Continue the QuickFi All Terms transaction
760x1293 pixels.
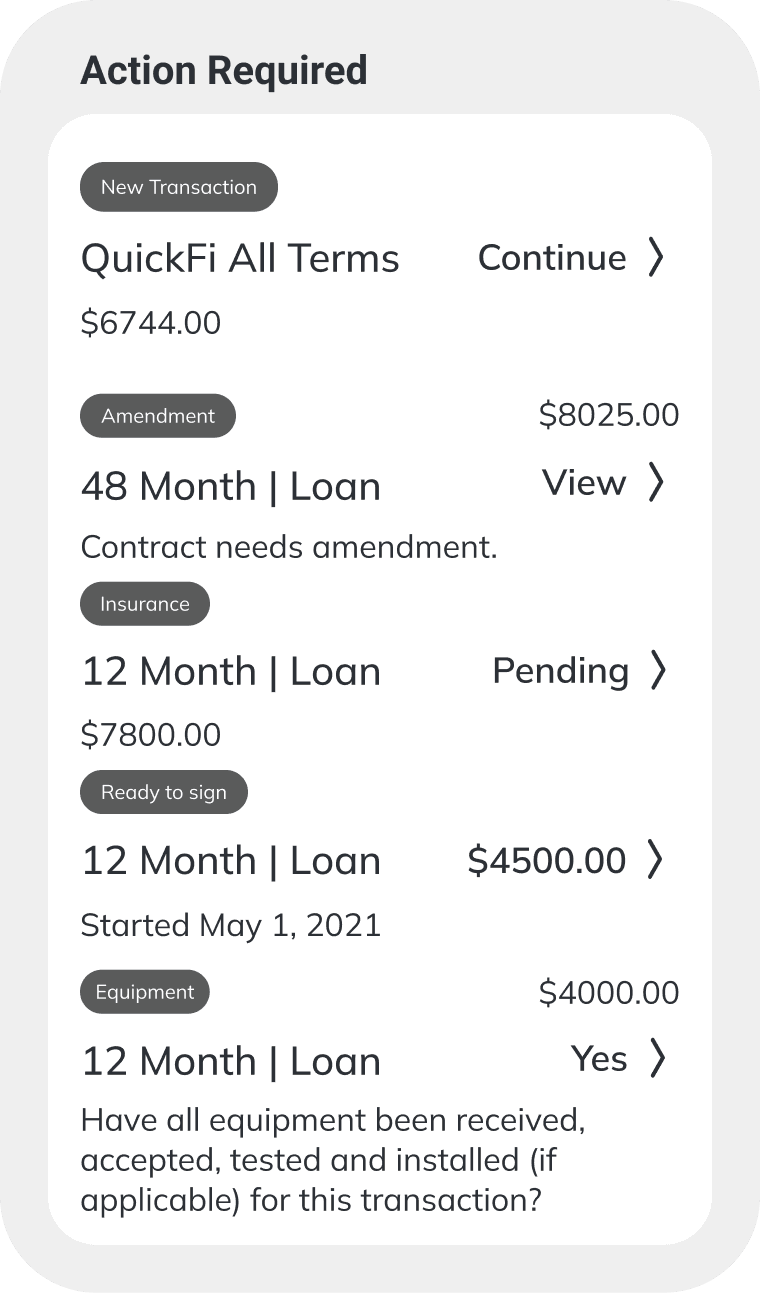570,258
